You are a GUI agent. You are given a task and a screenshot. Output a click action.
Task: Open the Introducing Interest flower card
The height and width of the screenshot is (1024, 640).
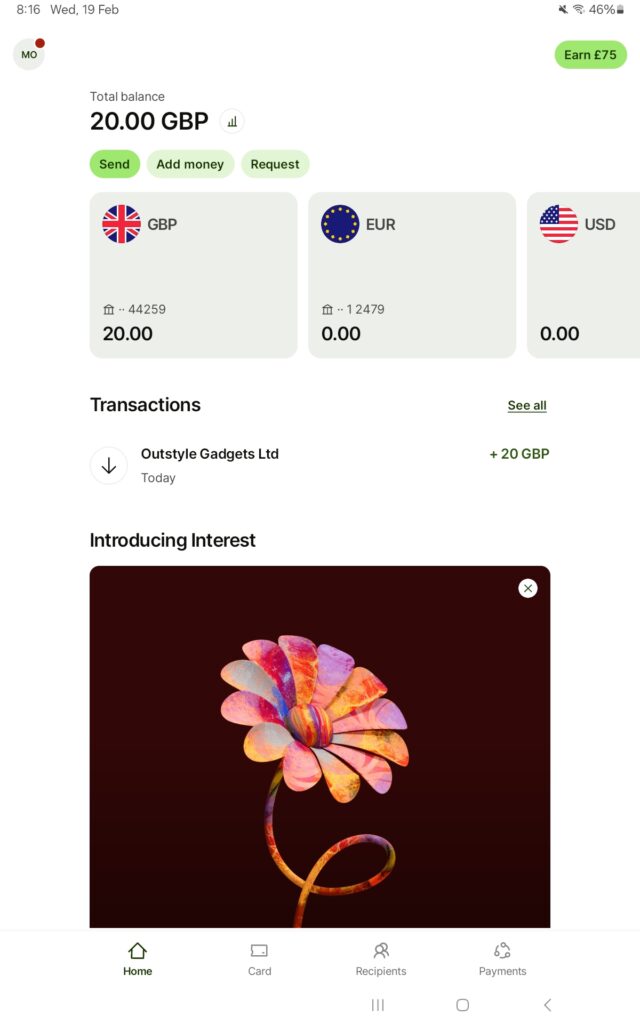click(x=319, y=760)
